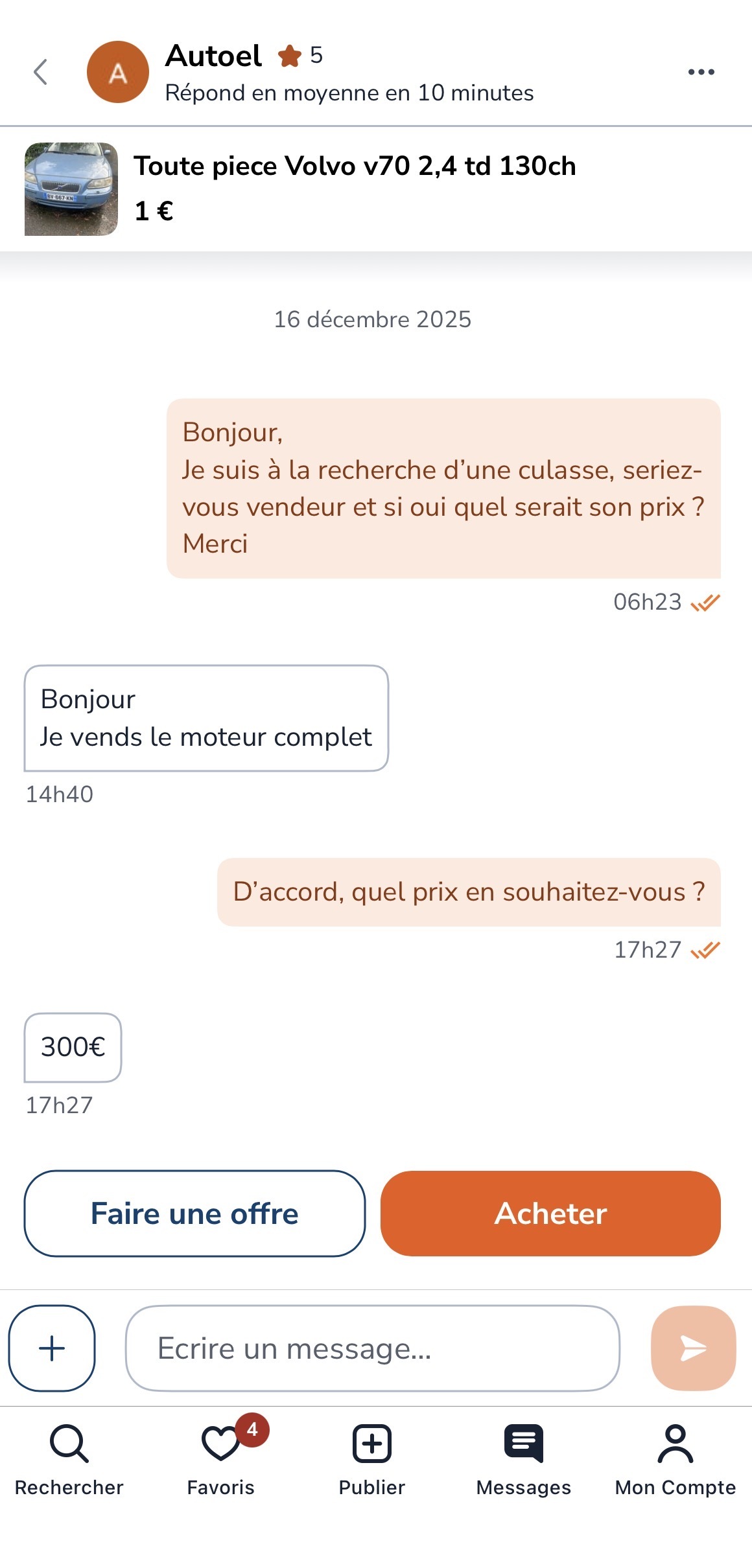Tap Faire une offre button
The image size is (752, 1568).
[x=194, y=1214]
